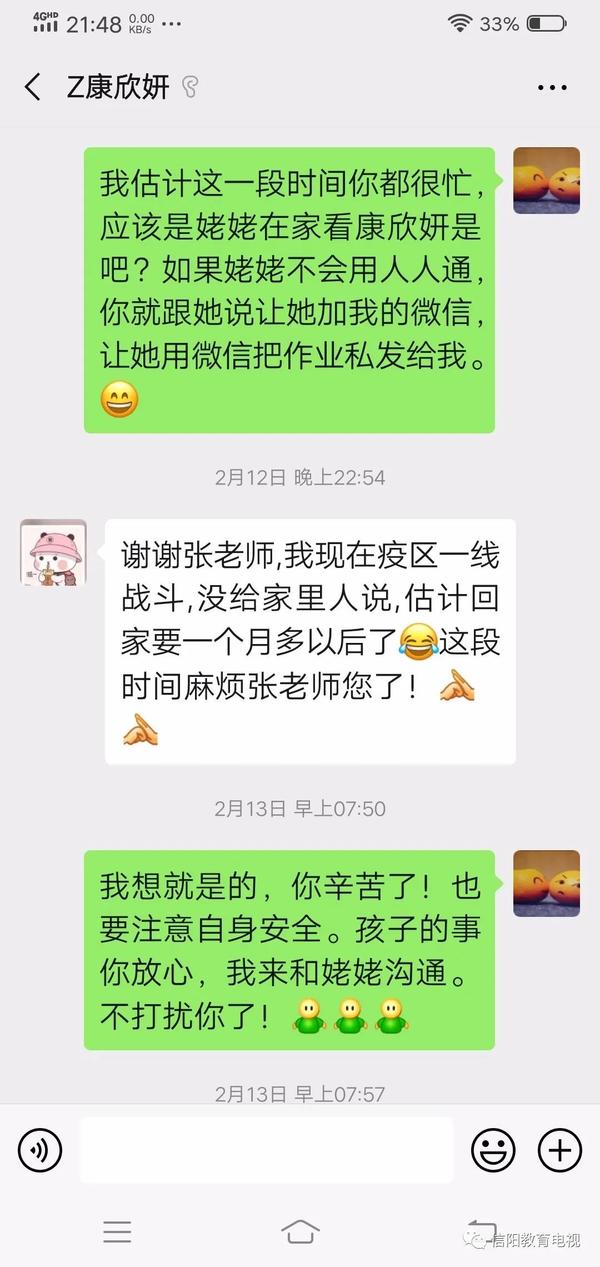Open the chat's three-dot menu
The height and width of the screenshot is (1267, 600).
[x=552, y=88]
